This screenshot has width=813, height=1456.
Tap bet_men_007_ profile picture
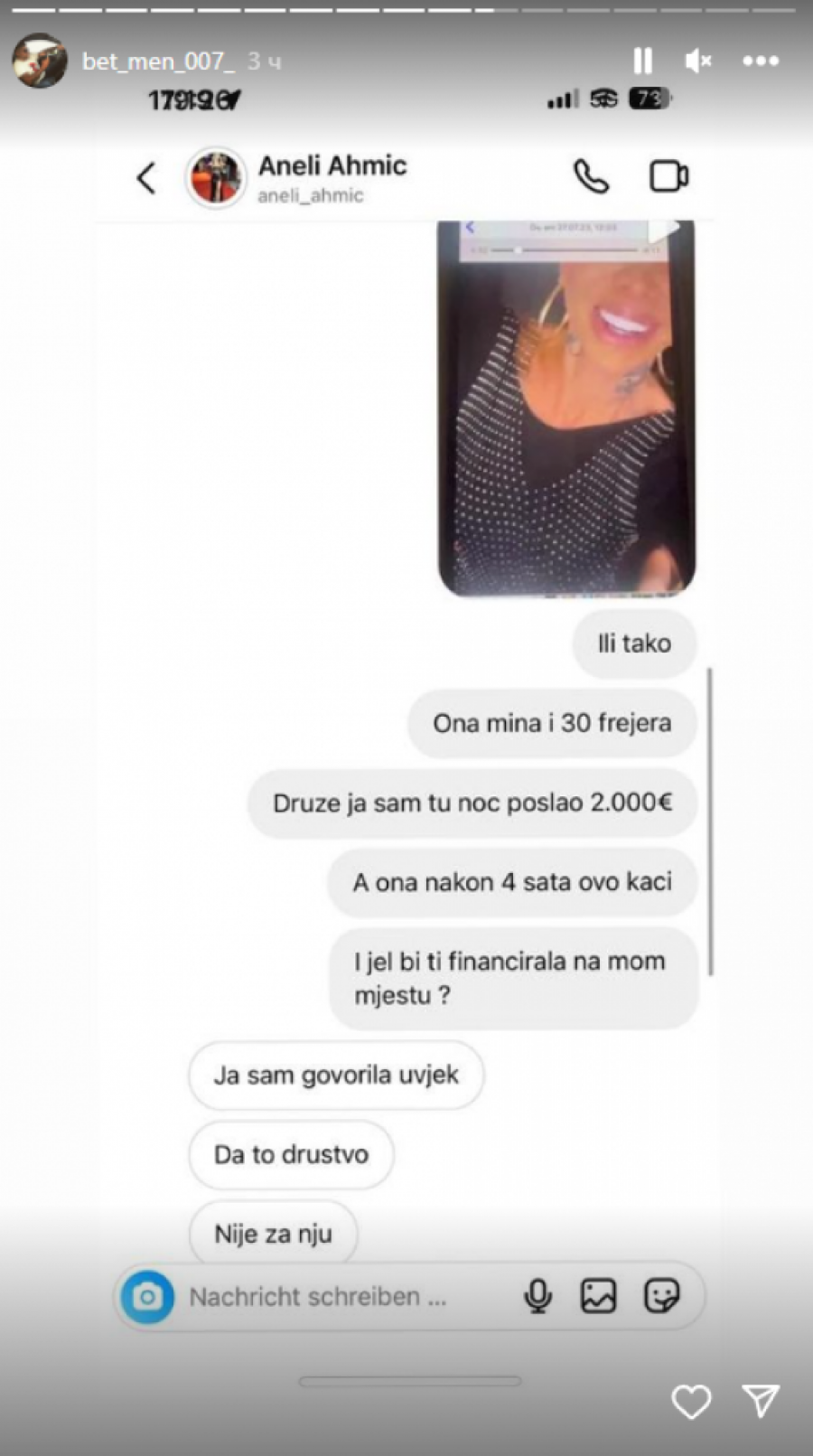tap(40, 61)
